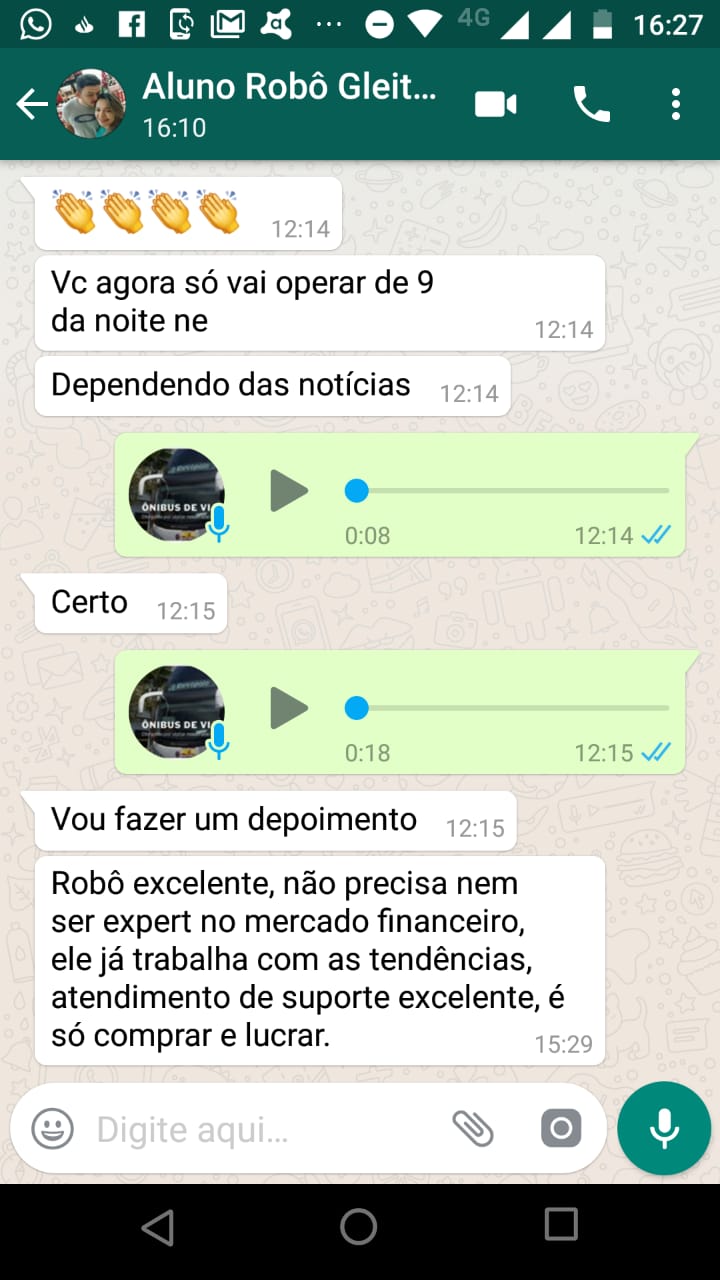Open the recent apps view
This screenshot has height=1280, width=720.
click(x=561, y=1225)
